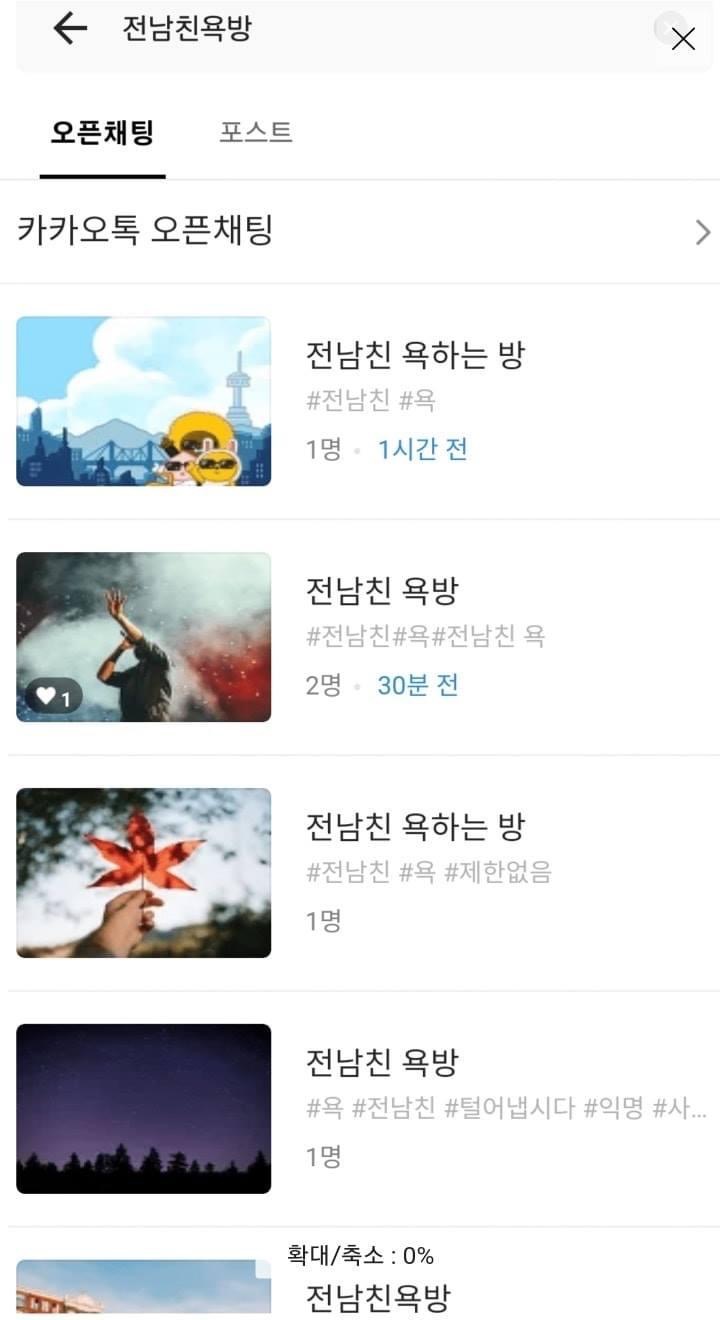This screenshot has width=720, height=1320.
Task: Clear the search text with the X
Action: [683, 38]
